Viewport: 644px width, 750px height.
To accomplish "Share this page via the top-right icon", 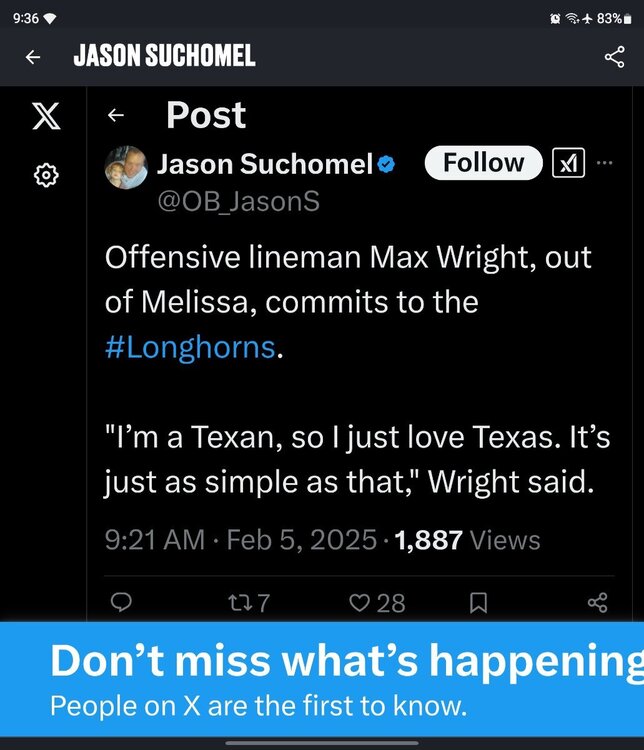I will [x=614, y=57].
